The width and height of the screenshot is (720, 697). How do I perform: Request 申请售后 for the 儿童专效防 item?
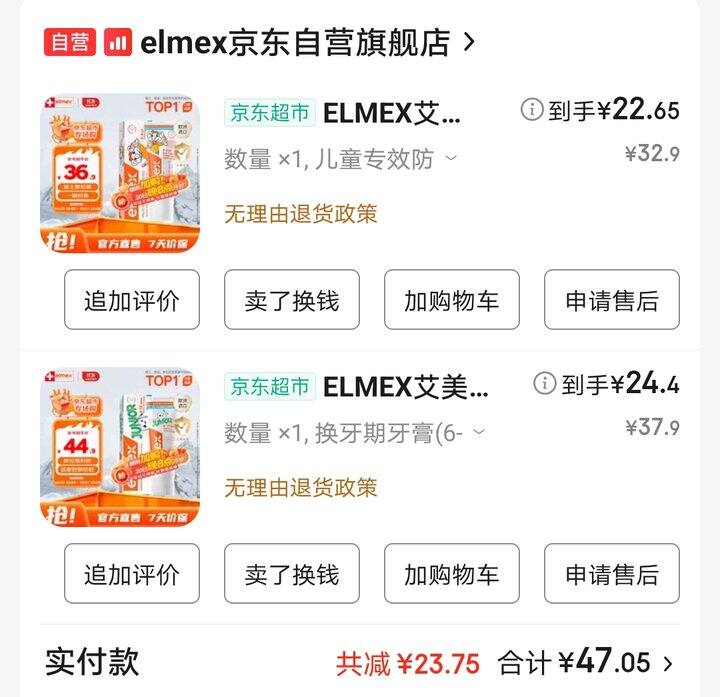[x=612, y=300]
